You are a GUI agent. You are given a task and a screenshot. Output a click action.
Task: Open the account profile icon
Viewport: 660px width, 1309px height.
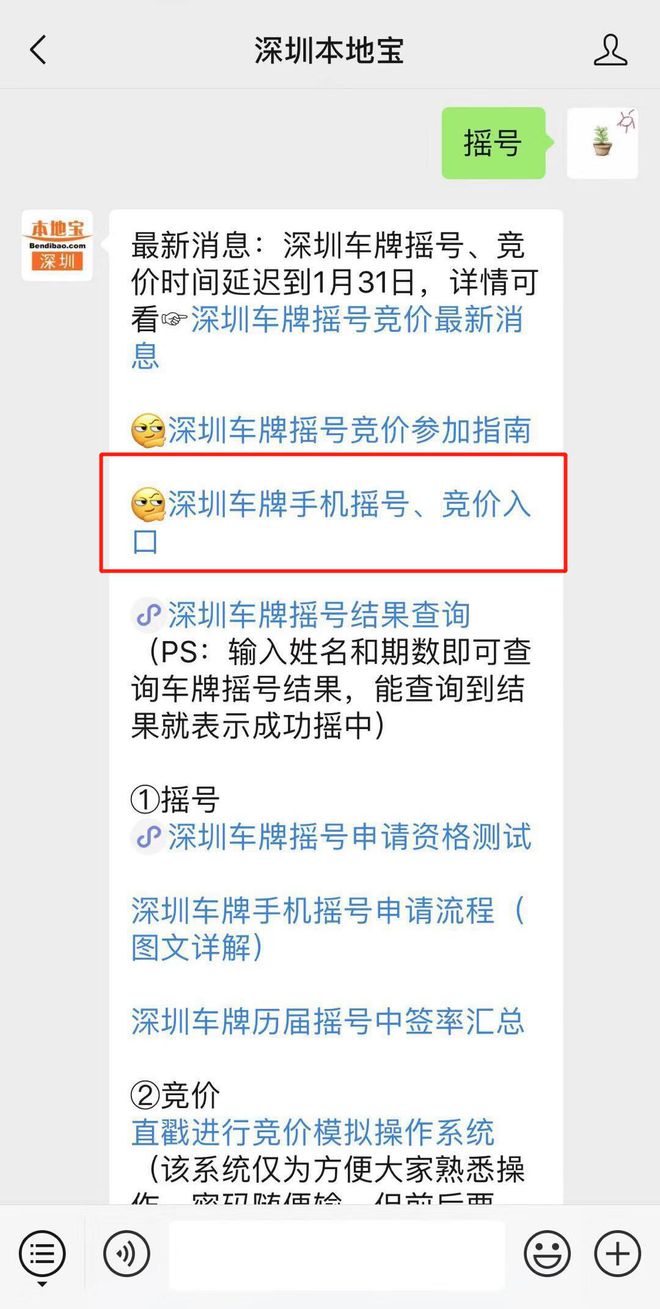pos(610,50)
